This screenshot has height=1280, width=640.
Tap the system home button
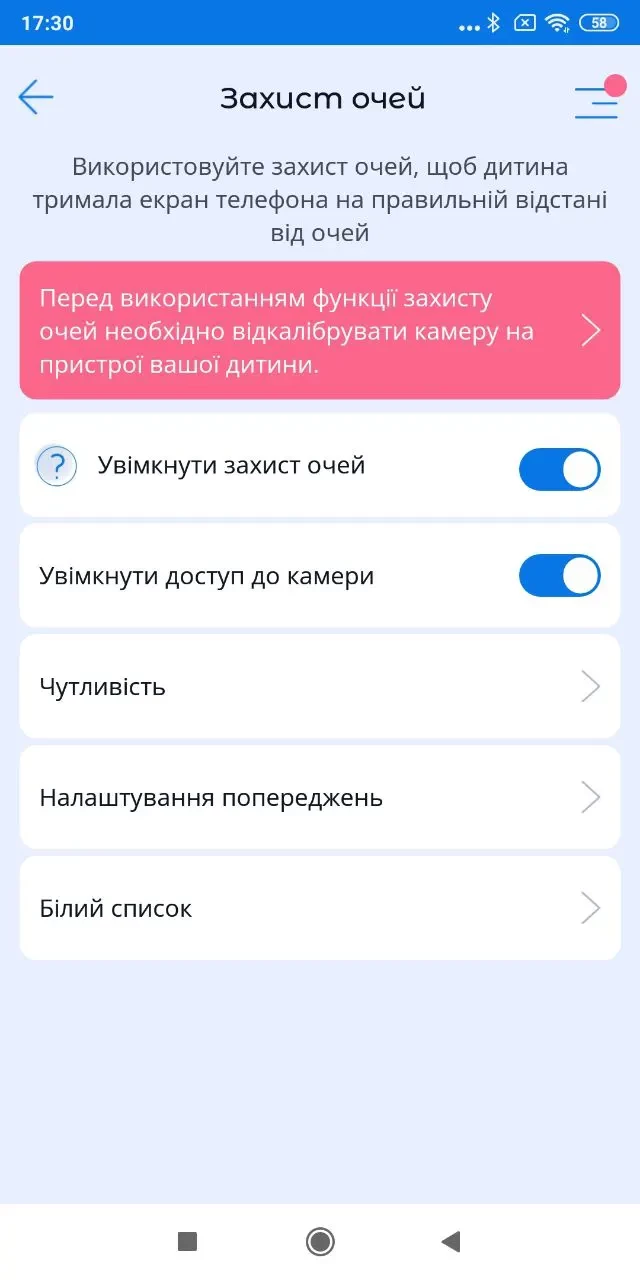tap(320, 1242)
